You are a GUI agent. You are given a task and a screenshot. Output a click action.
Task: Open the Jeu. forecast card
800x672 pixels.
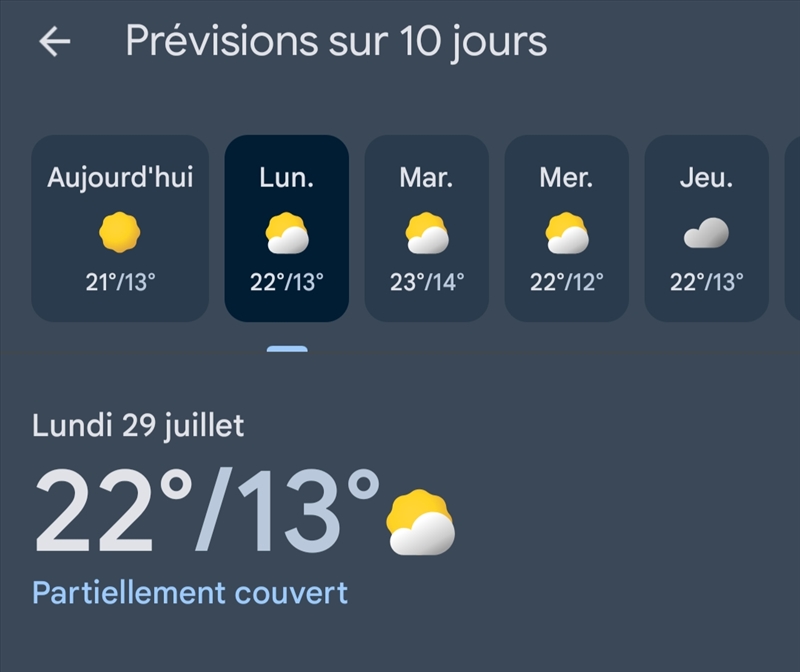(x=706, y=229)
